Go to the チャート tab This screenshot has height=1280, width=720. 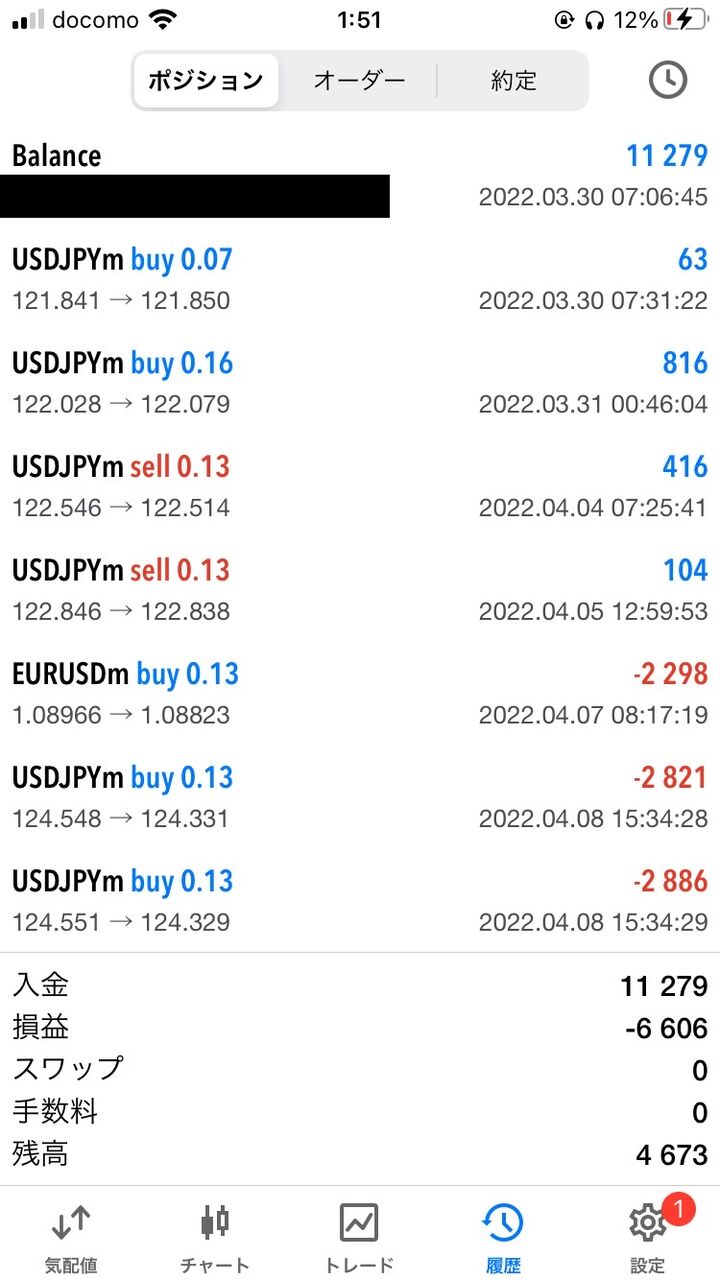215,1238
